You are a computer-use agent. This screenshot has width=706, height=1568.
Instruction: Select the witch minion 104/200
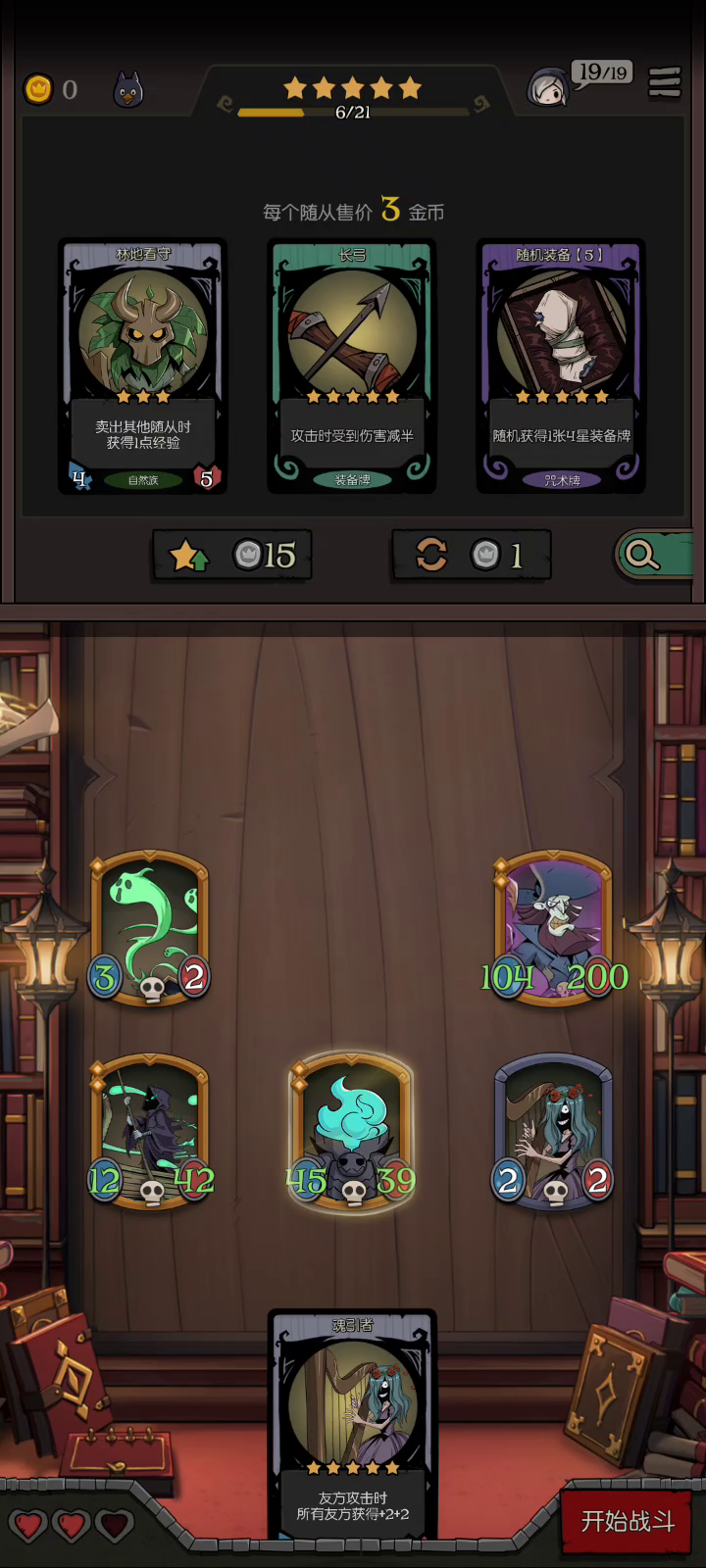coord(554,929)
